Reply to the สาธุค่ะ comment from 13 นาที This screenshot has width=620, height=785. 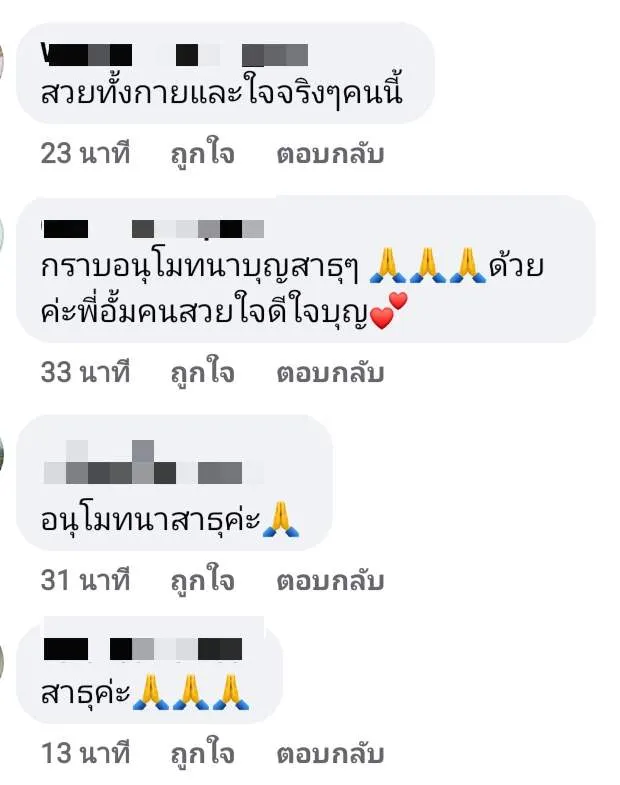(x=329, y=753)
